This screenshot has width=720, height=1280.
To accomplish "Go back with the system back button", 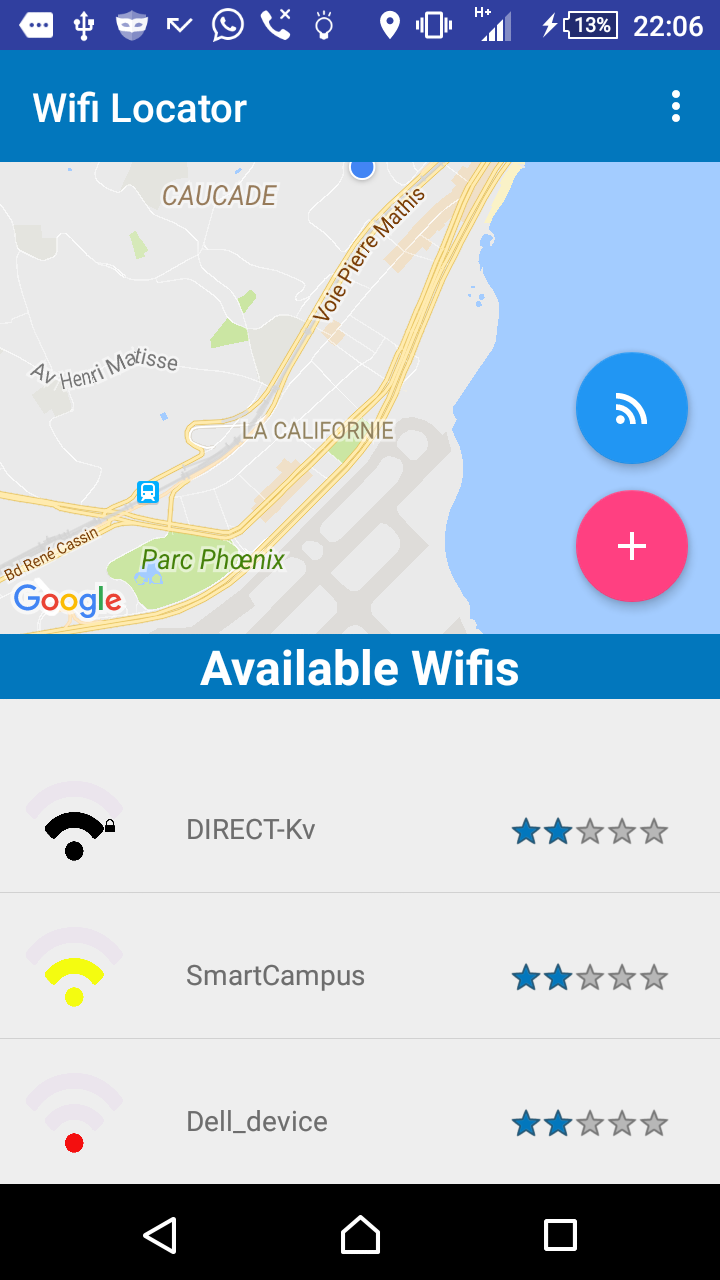I will [160, 1235].
